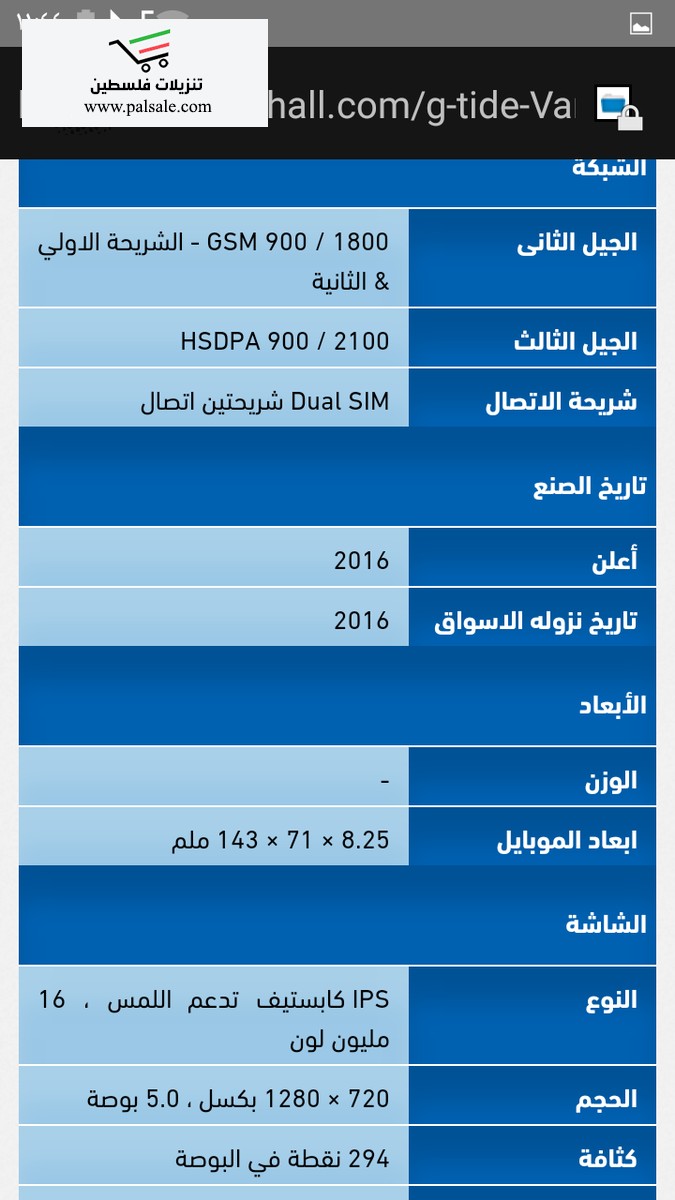Tap the browser address bar URL
The width and height of the screenshot is (675, 1200).
pos(420,105)
